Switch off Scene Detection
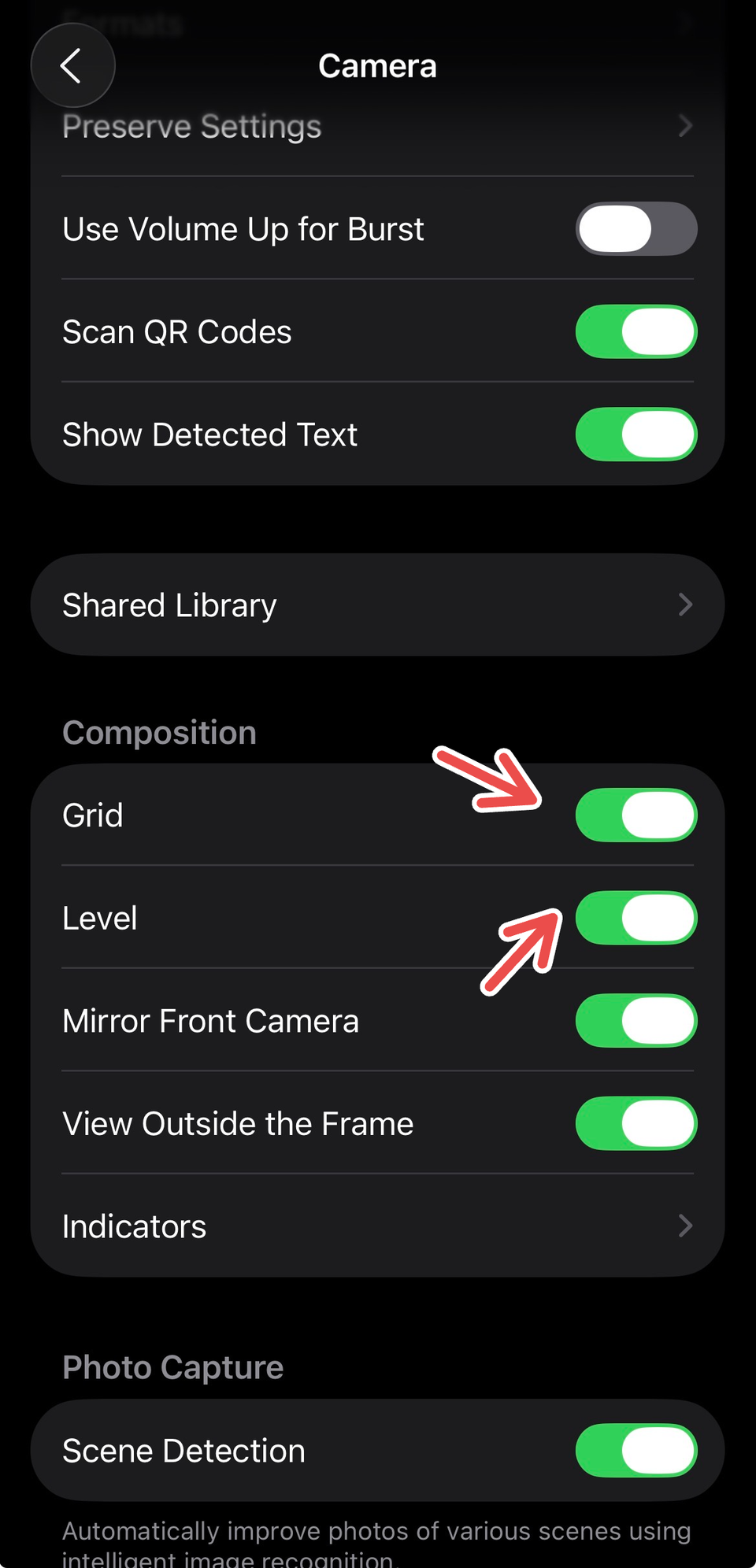 tap(636, 1451)
